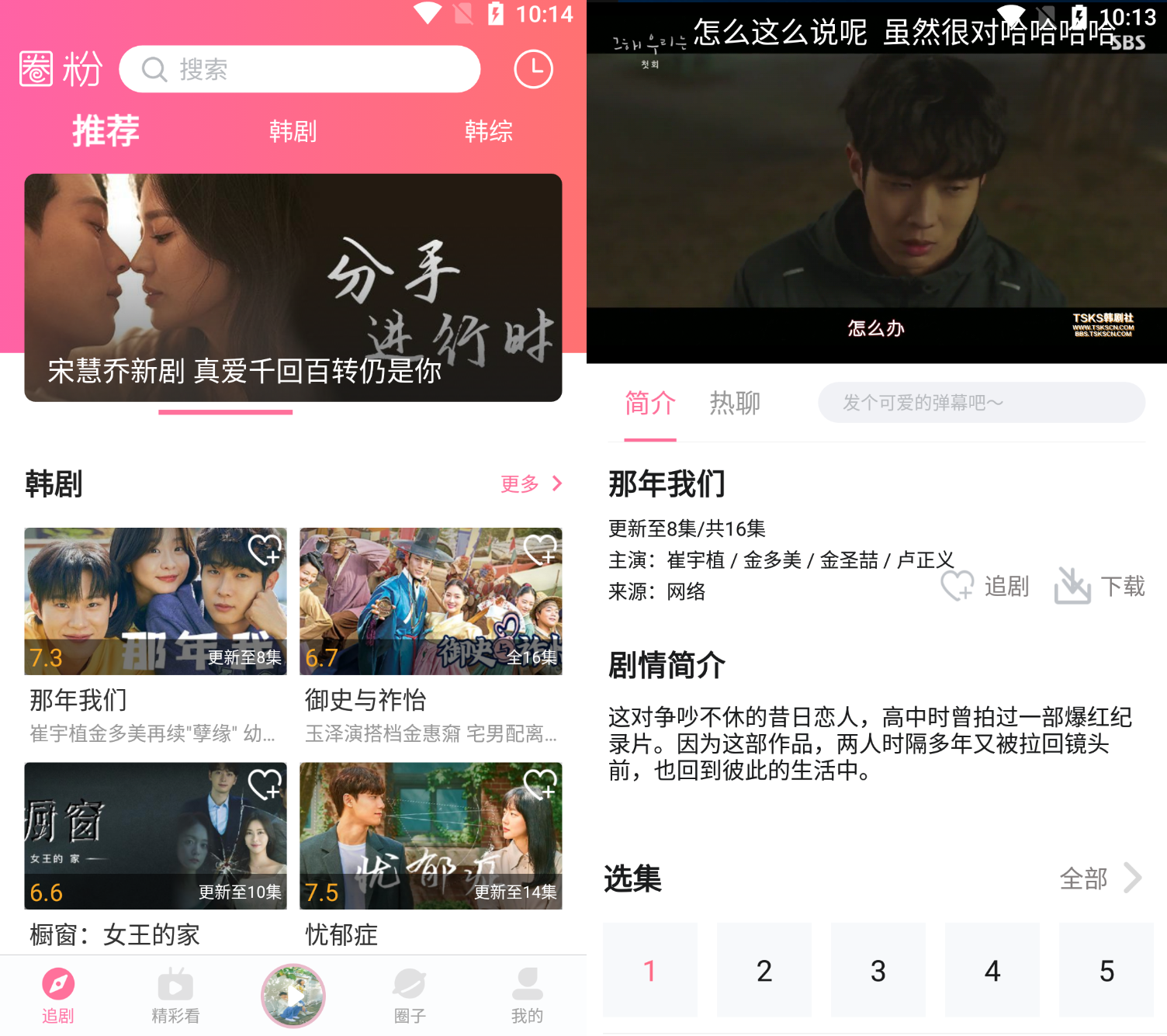
Task: Open the search box
Action: tap(299, 69)
